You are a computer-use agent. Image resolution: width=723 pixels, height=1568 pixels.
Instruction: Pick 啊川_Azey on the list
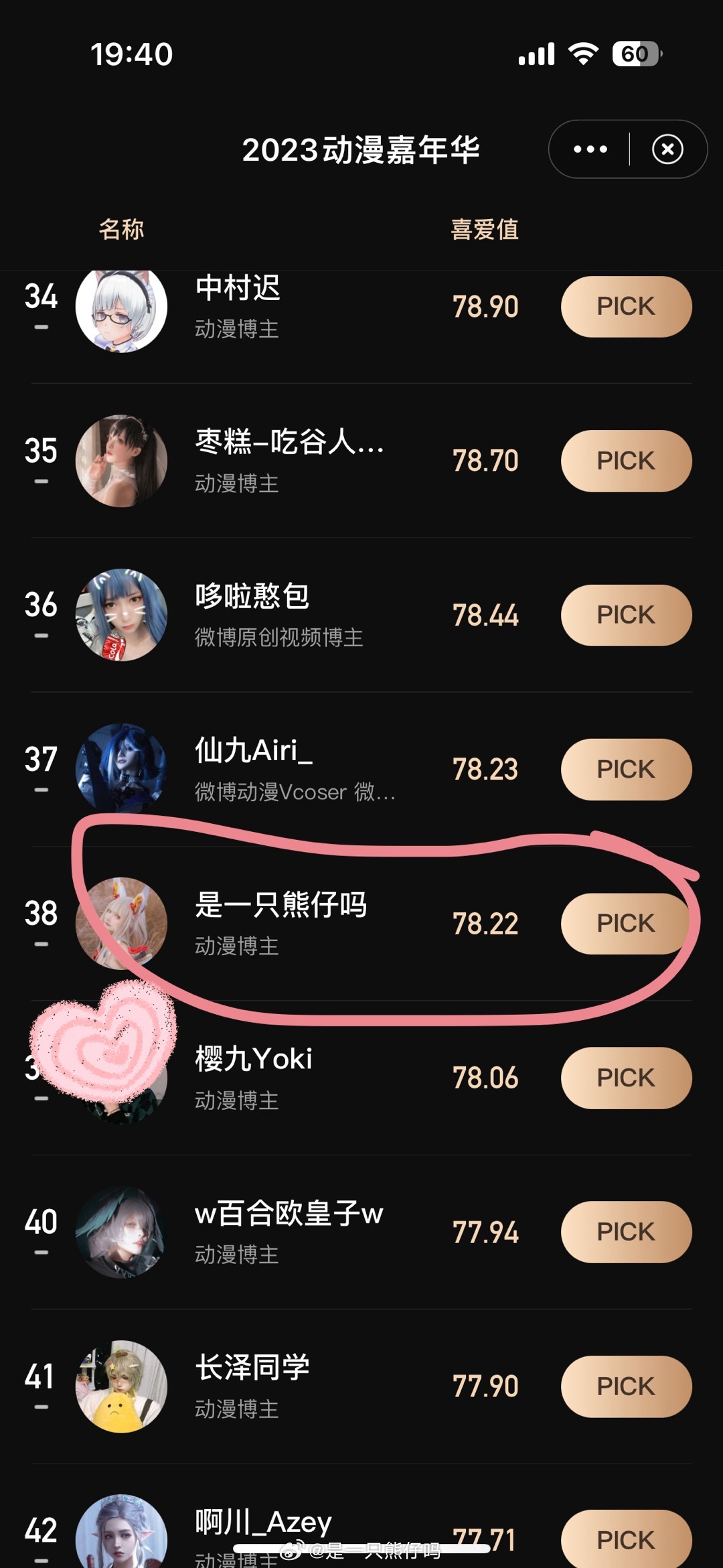tap(626, 1539)
